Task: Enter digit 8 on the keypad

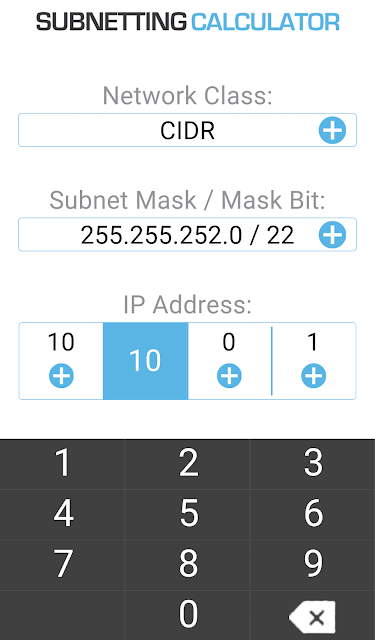Action: pos(187,565)
